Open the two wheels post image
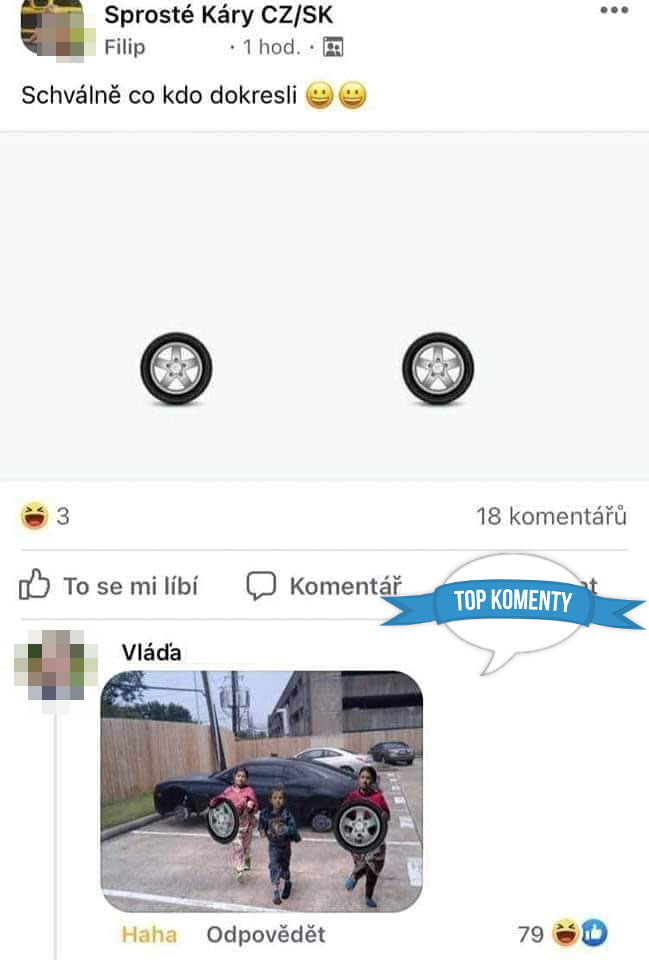This screenshot has width=649, height=960. click(324, 306)
